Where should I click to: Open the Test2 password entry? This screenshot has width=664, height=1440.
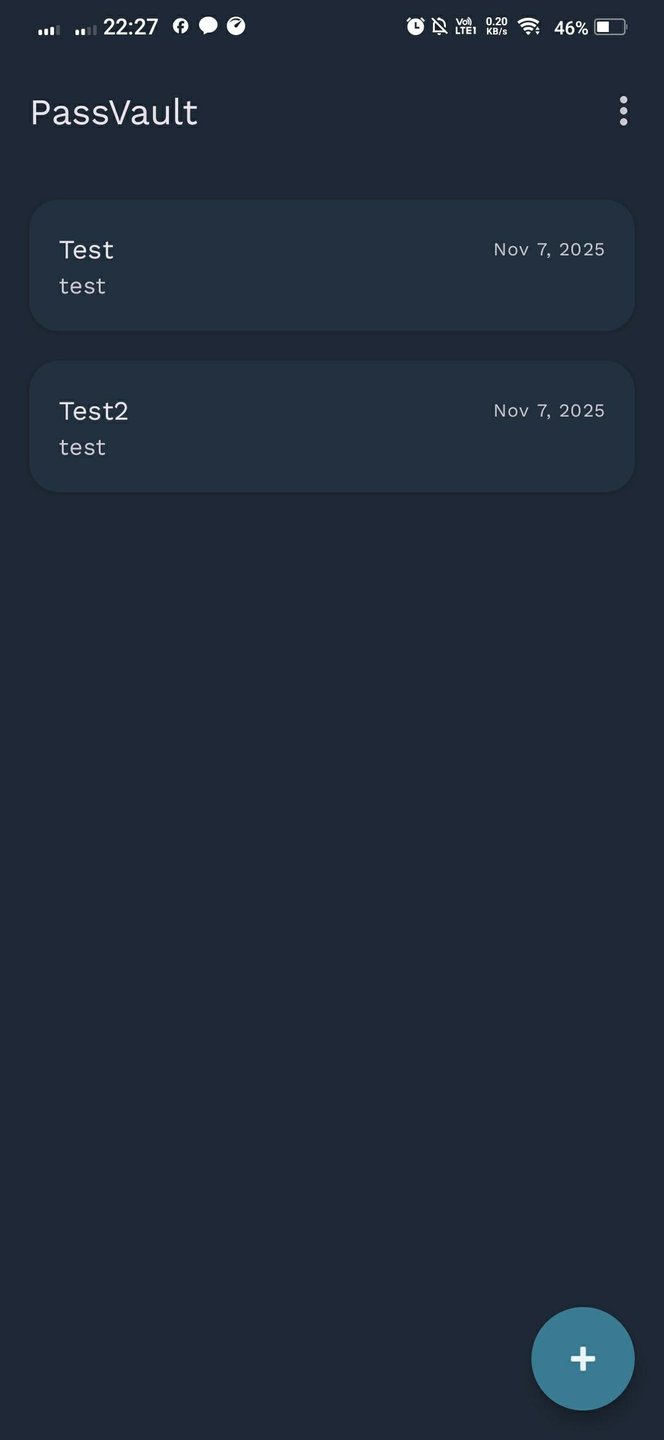[332, 427]
